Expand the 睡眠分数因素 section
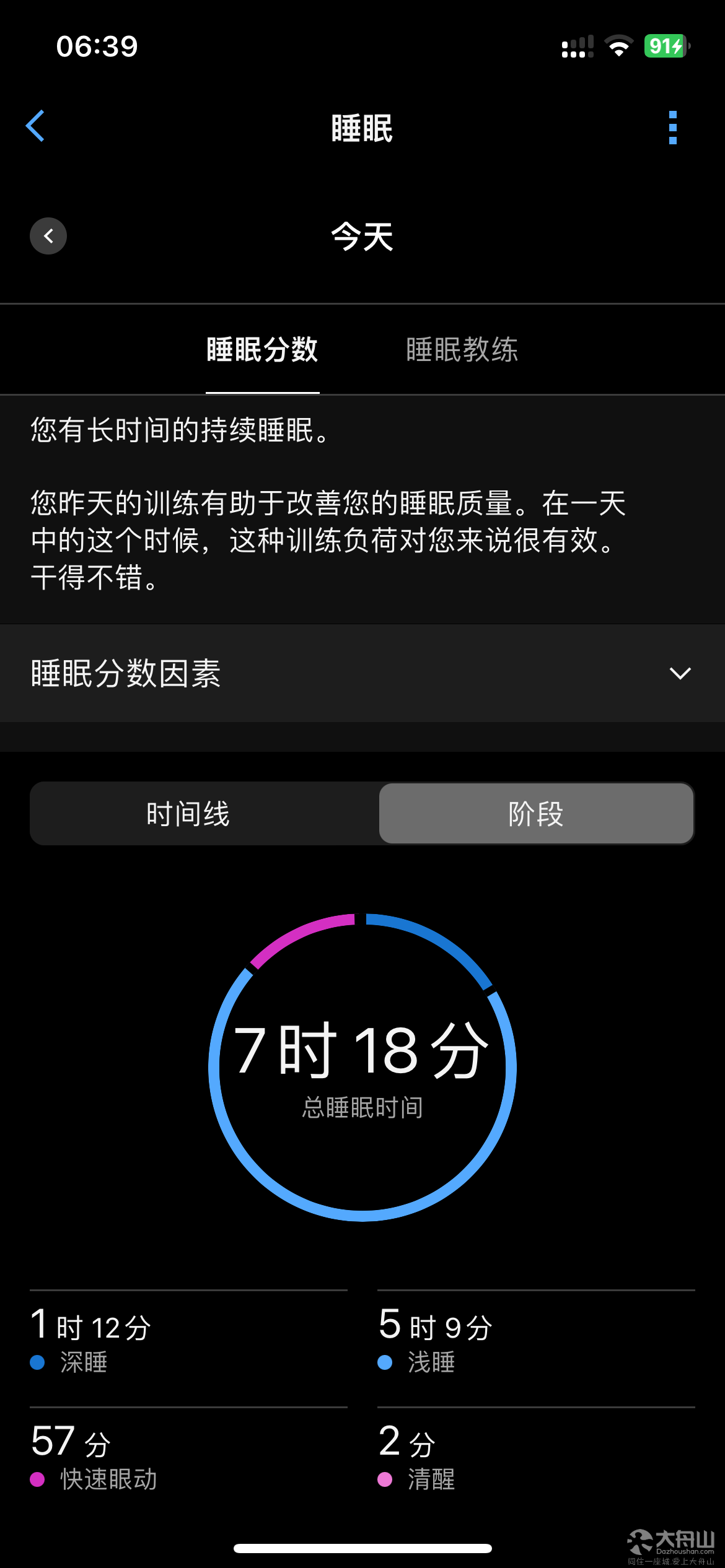The width and height of the screenshot is (725, 1568). click(362, 673)
